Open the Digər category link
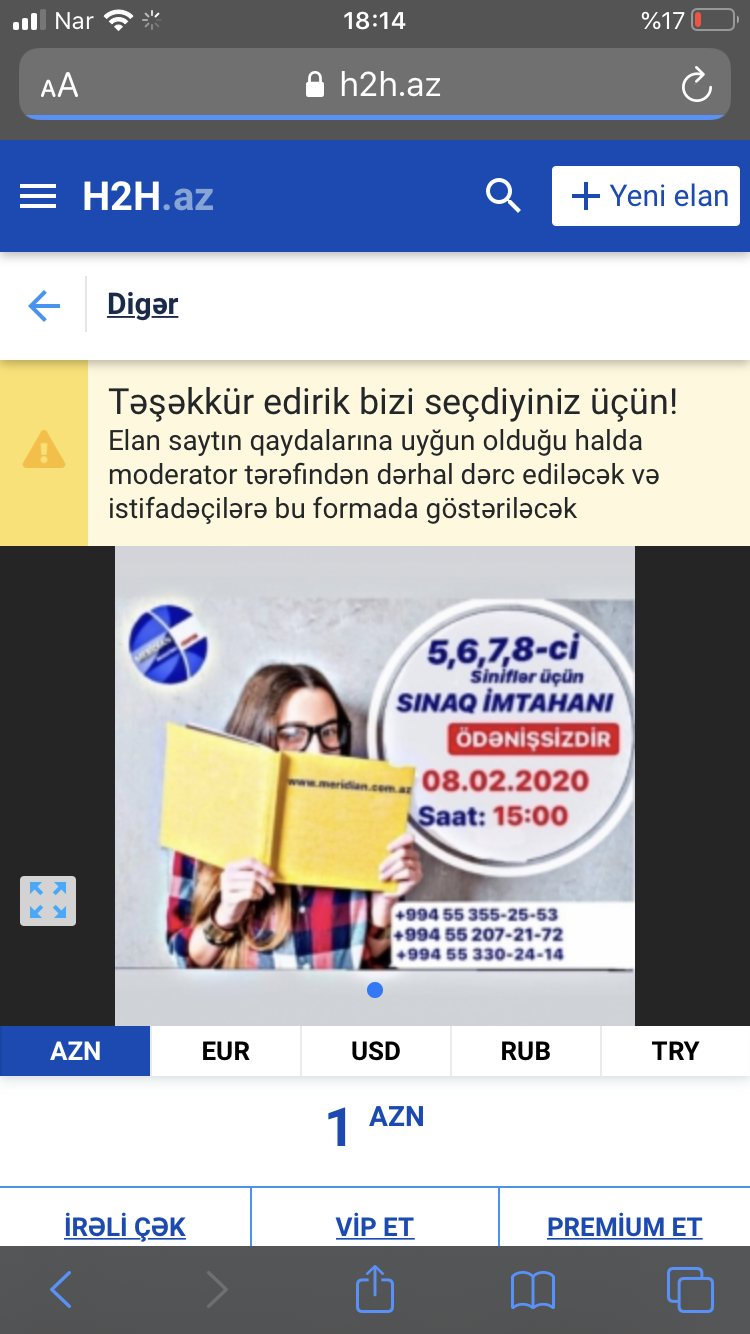This screenshot has height=1334, width=750. 143,305
